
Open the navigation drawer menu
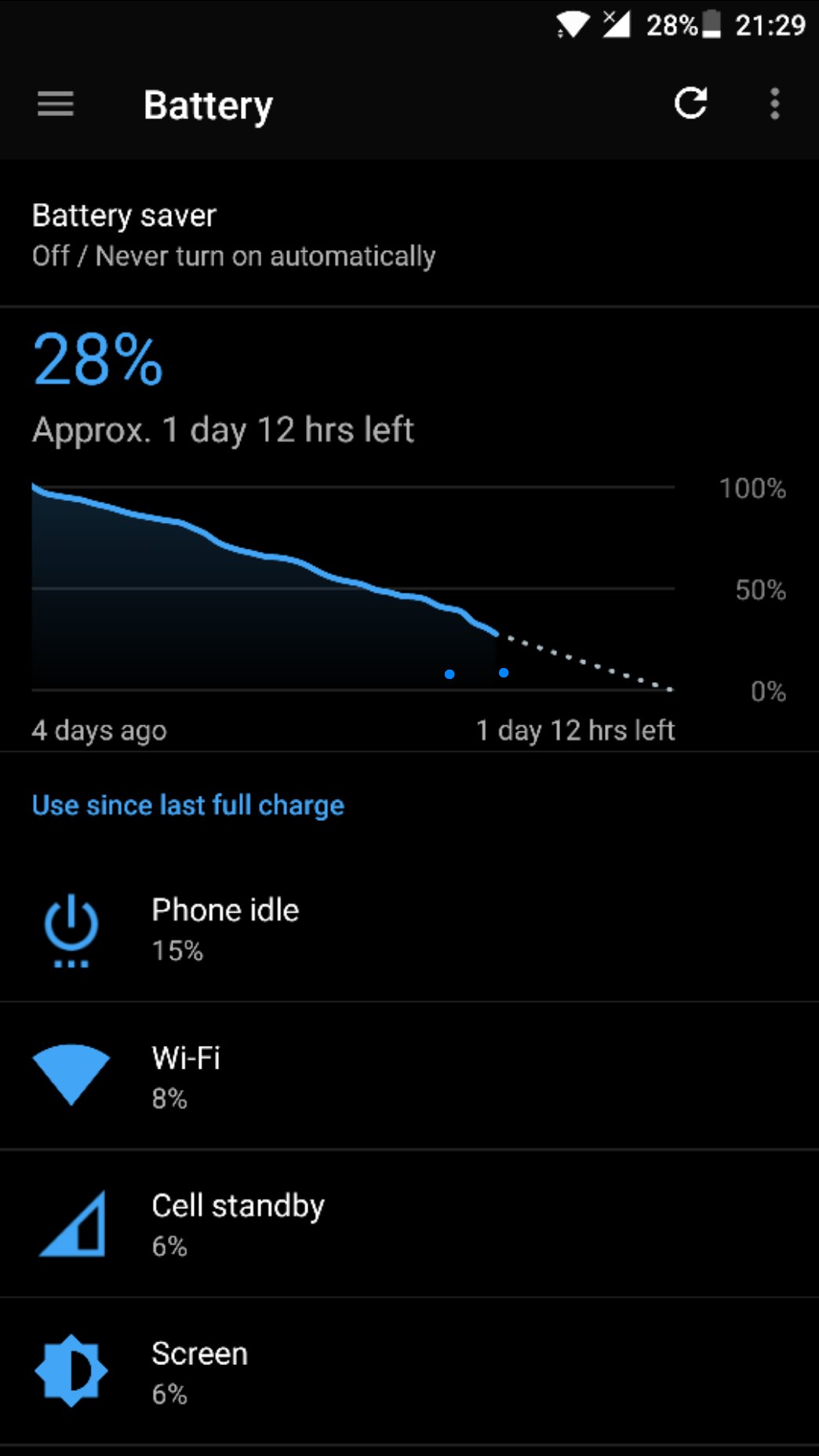click(x=56, y=103)
